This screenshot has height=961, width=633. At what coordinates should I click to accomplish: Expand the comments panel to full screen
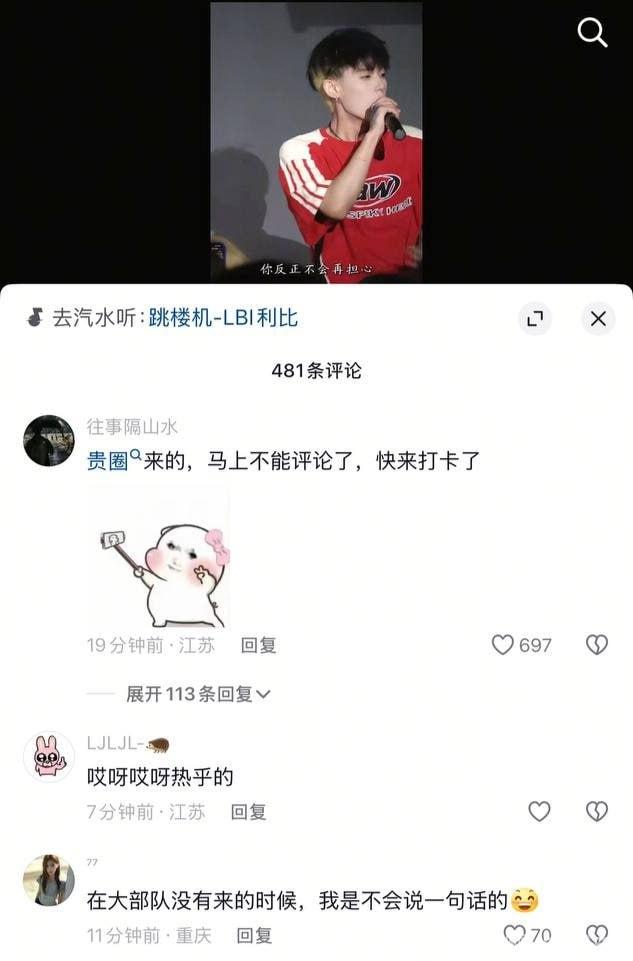pyautogui.click(x=535, y=318)
